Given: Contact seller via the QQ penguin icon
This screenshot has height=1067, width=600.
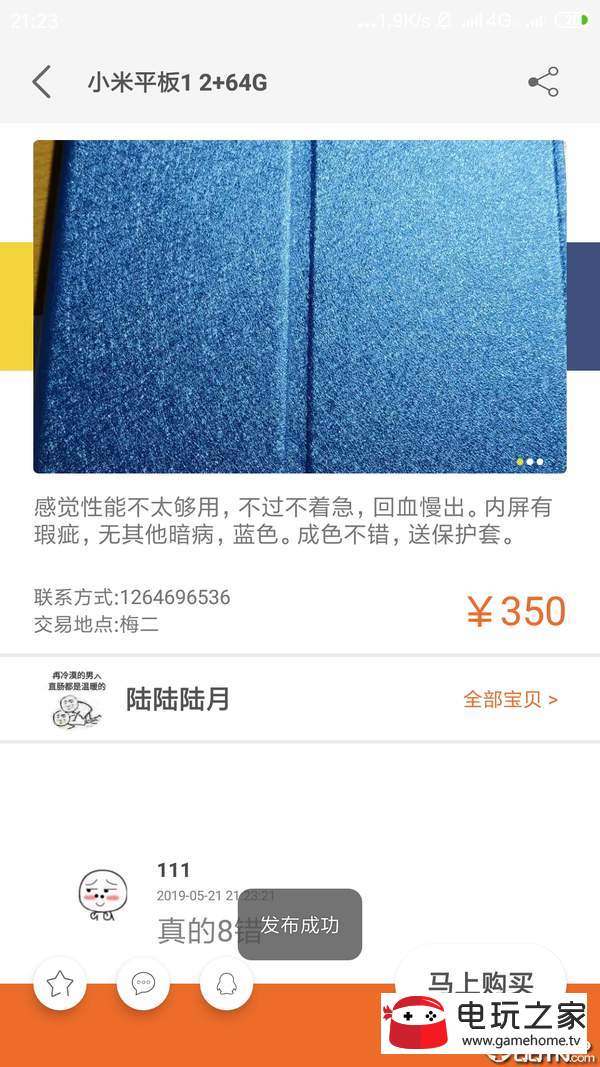Looking at the screenshot, I should click(227, 983).
